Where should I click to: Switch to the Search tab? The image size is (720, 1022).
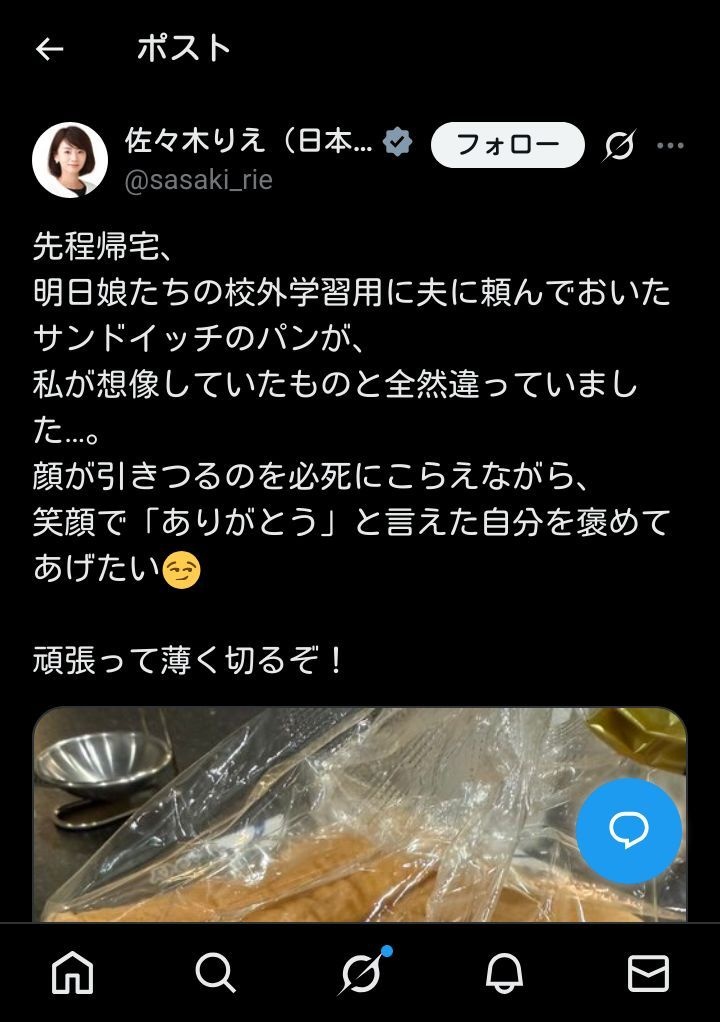tap(215, 972)
